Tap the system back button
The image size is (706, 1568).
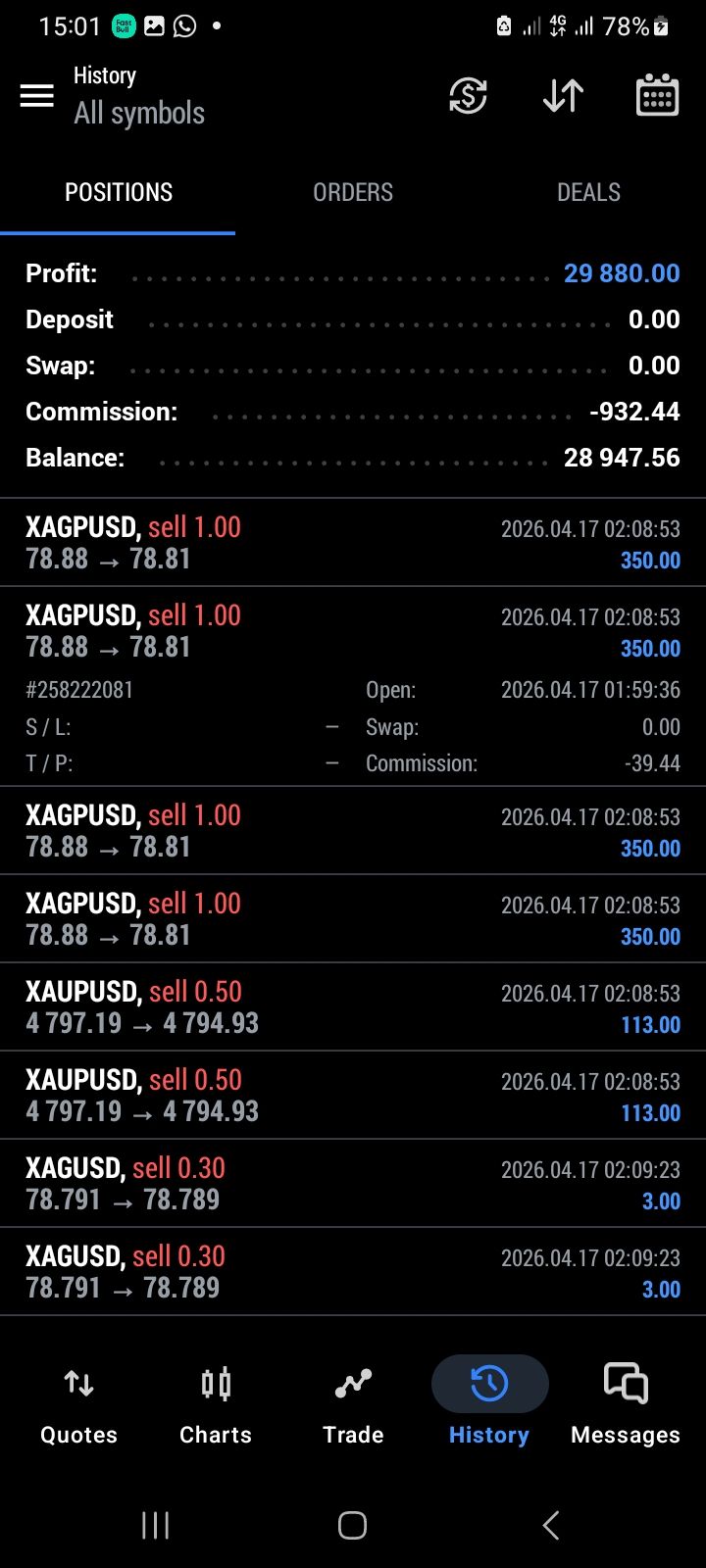(551, 1525)
